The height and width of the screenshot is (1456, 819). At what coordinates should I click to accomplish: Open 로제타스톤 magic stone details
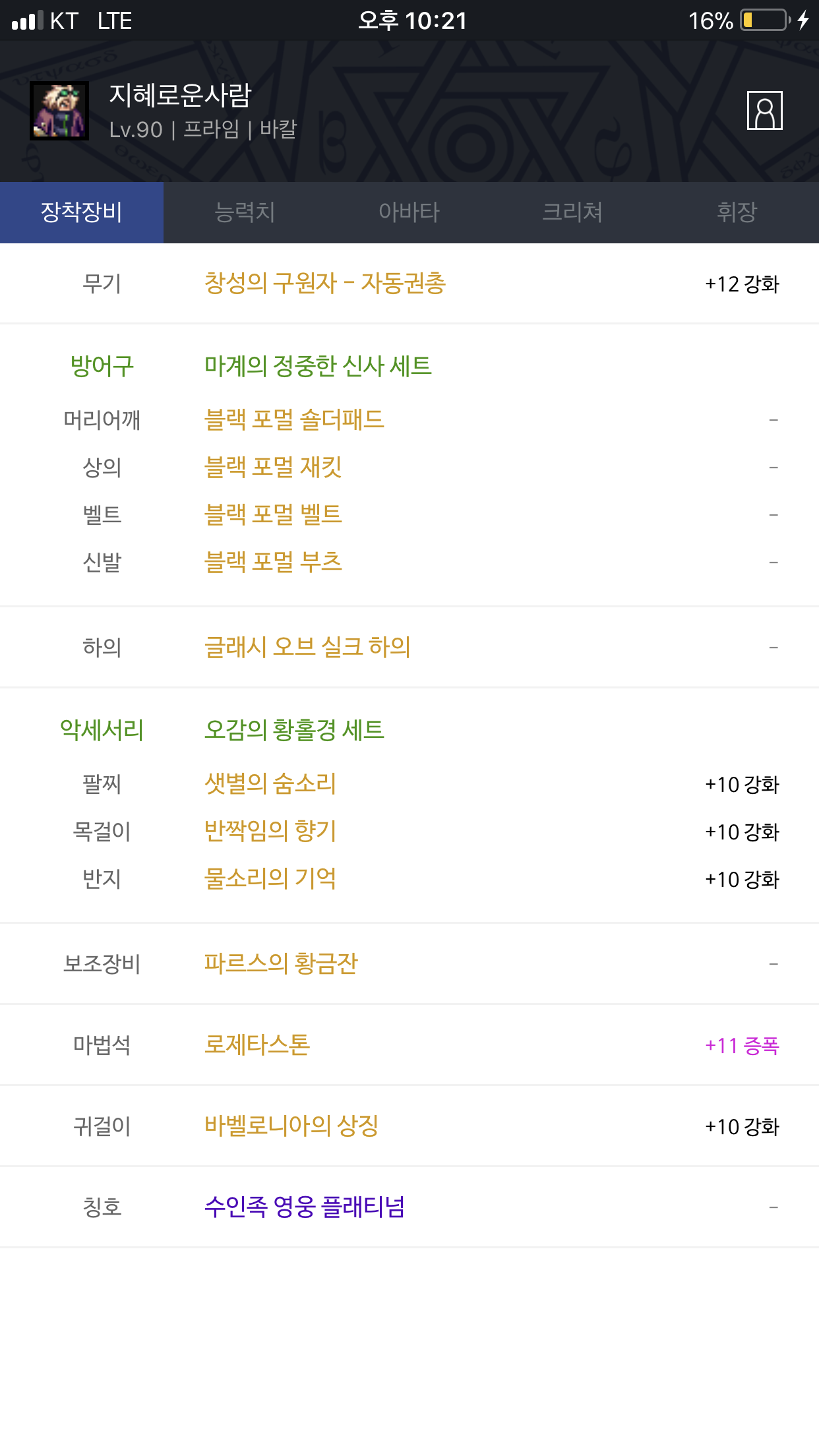click(x=257, y=1045)
